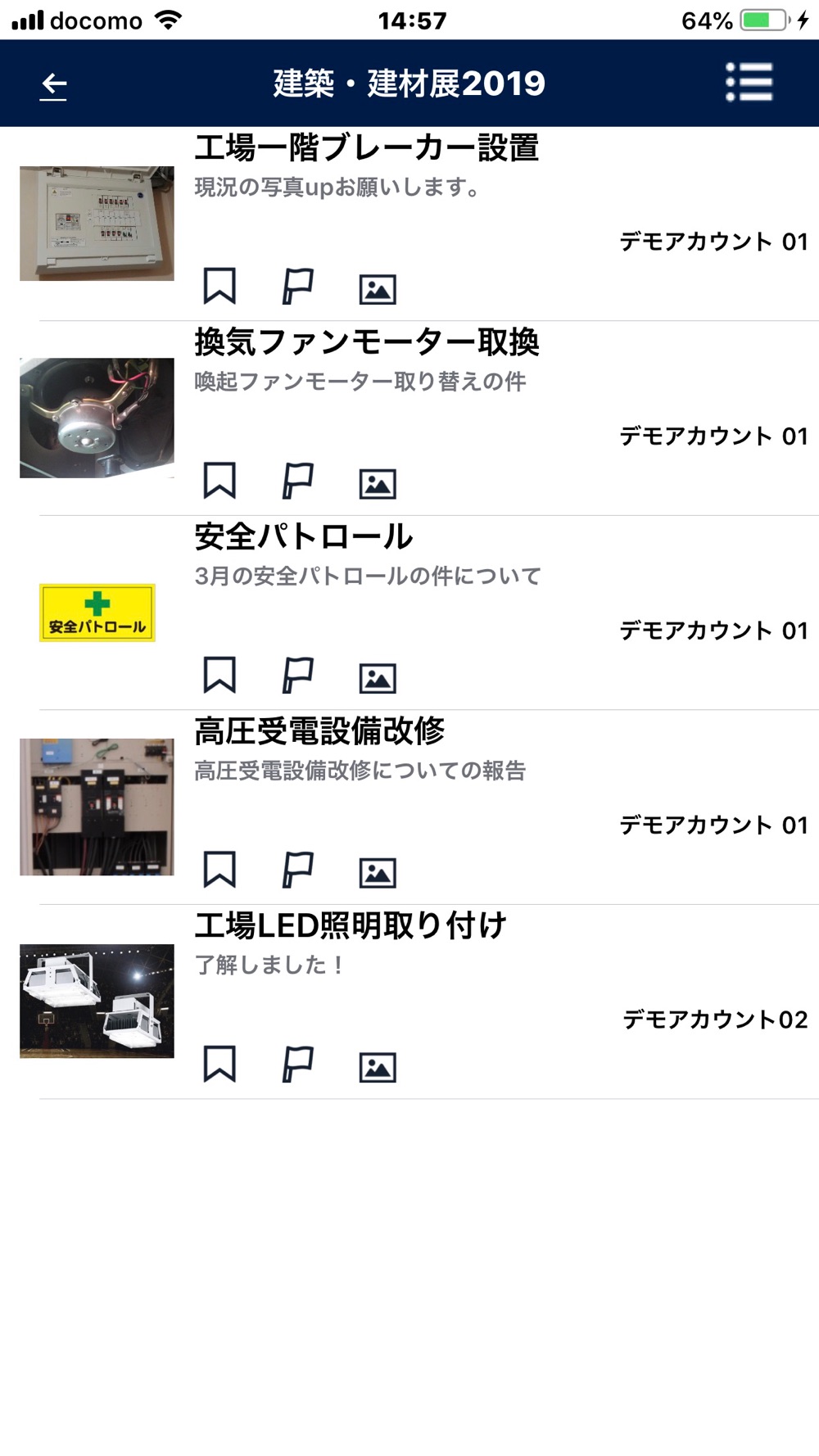Open the list menu icon in header
This screenshot has width=819, height=1456.
coord(749,83)
